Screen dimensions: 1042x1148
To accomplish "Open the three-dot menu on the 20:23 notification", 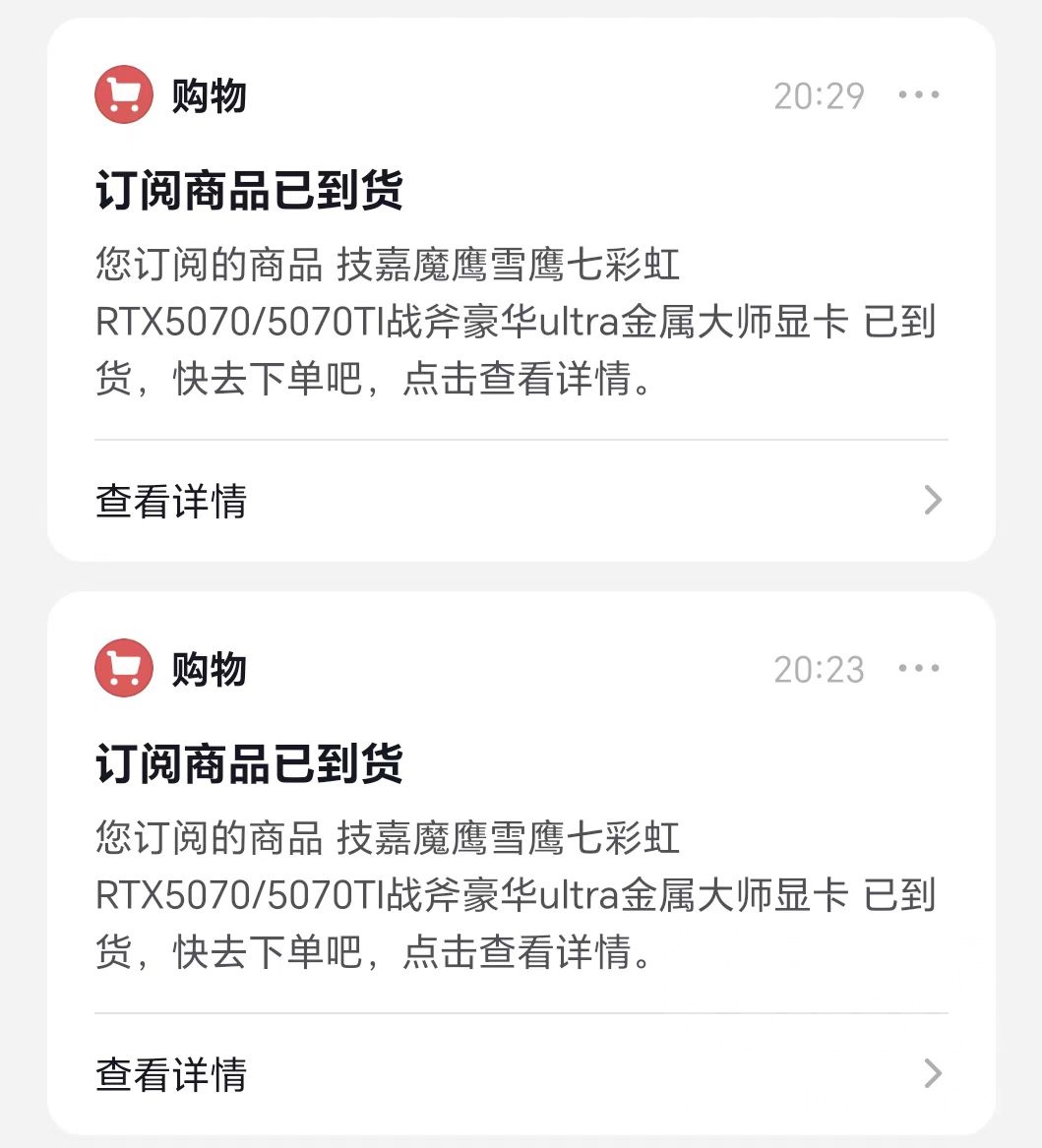I will pos(920,667).
